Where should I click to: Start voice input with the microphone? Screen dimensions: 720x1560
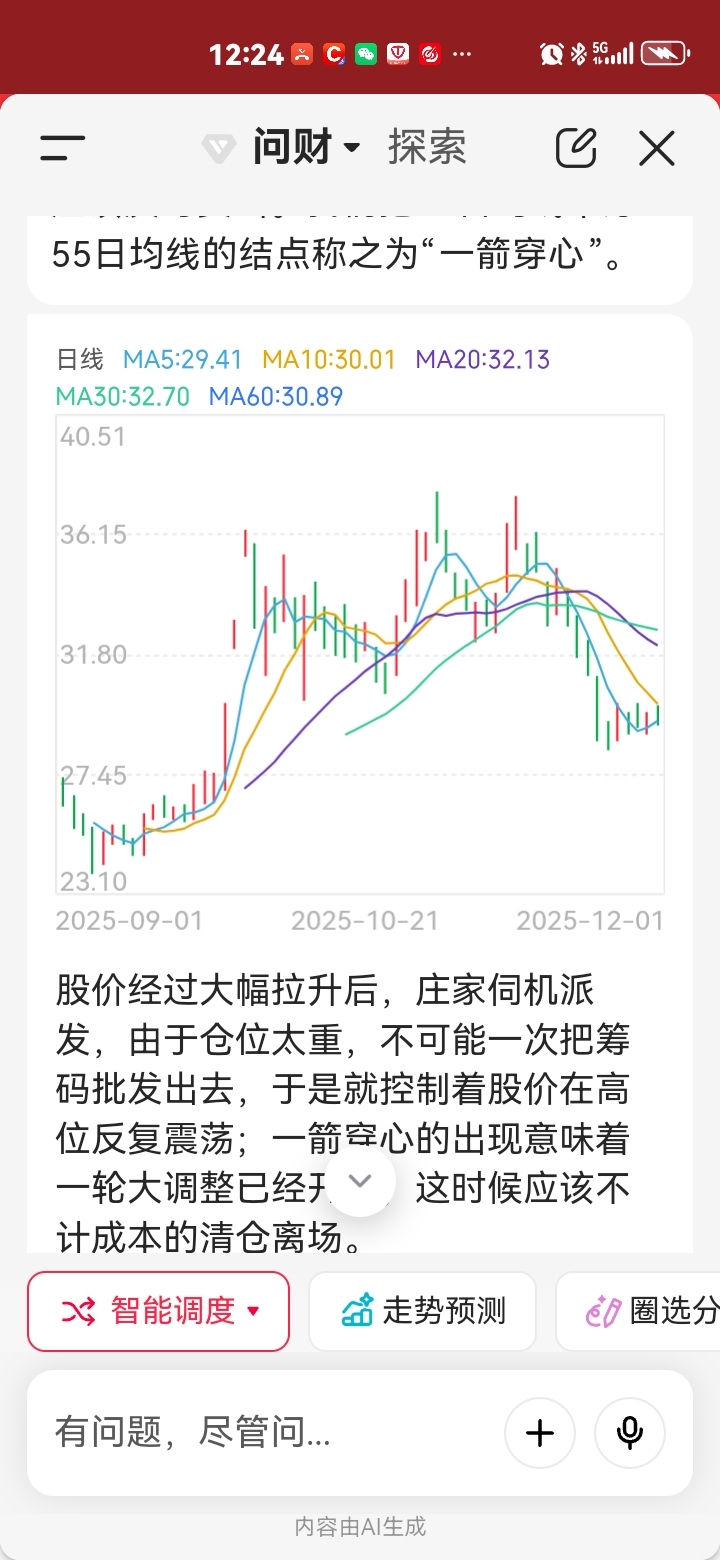tap(630, 1433)
